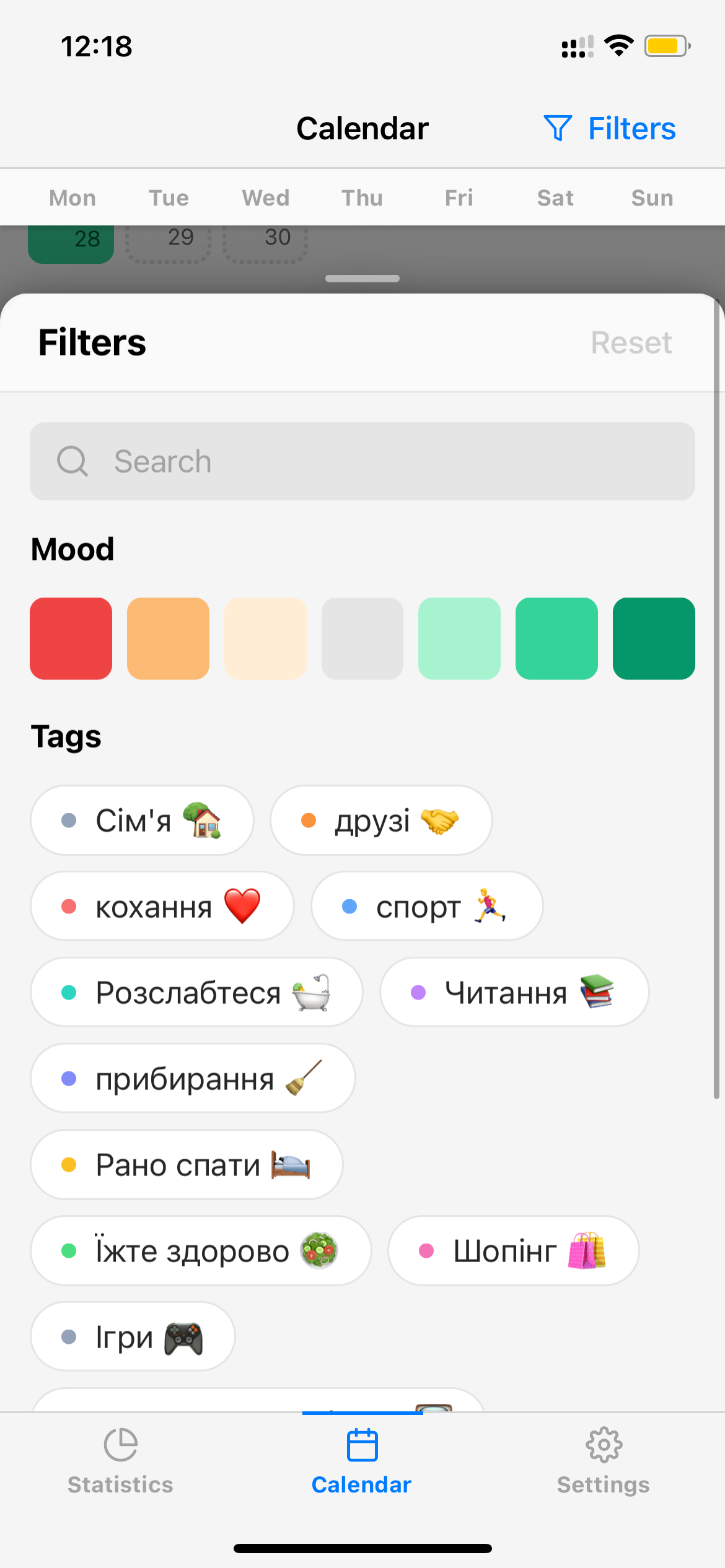Switch to the Statistics tab

120,1461
